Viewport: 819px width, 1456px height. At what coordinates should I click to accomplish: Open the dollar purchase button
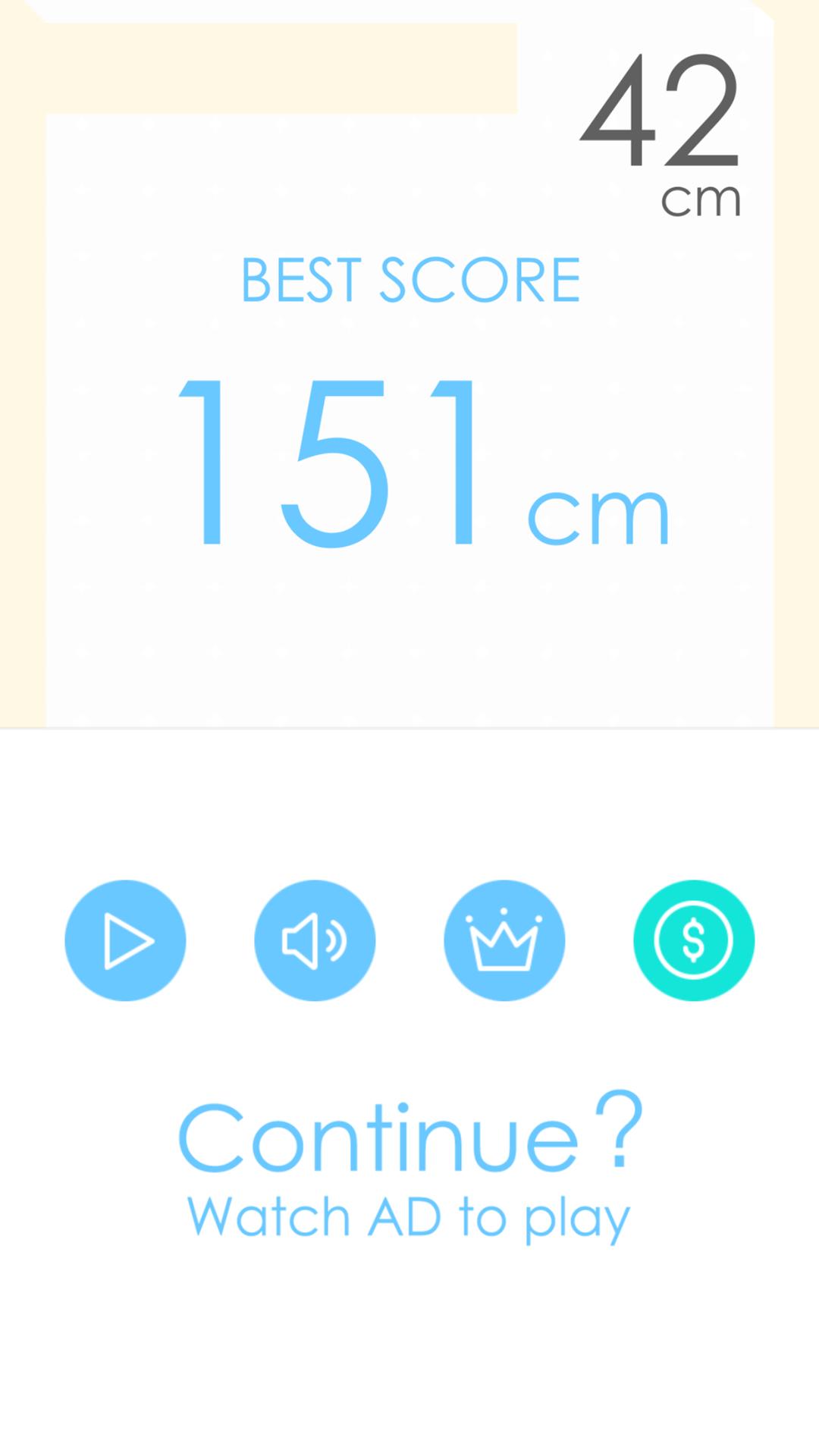(x=694, y=940)
